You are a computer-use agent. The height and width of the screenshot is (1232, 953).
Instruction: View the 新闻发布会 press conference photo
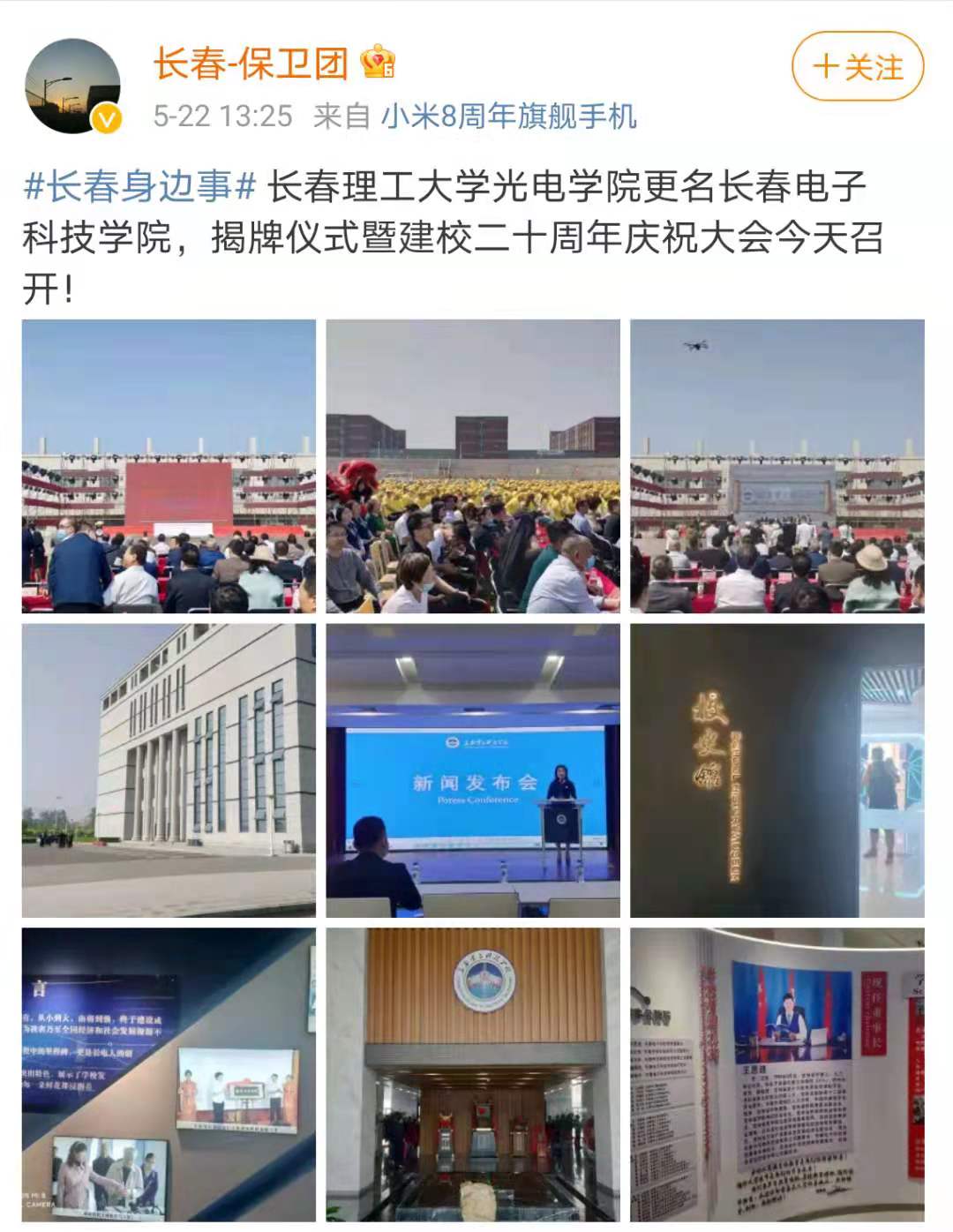click(x=473, y=770)
